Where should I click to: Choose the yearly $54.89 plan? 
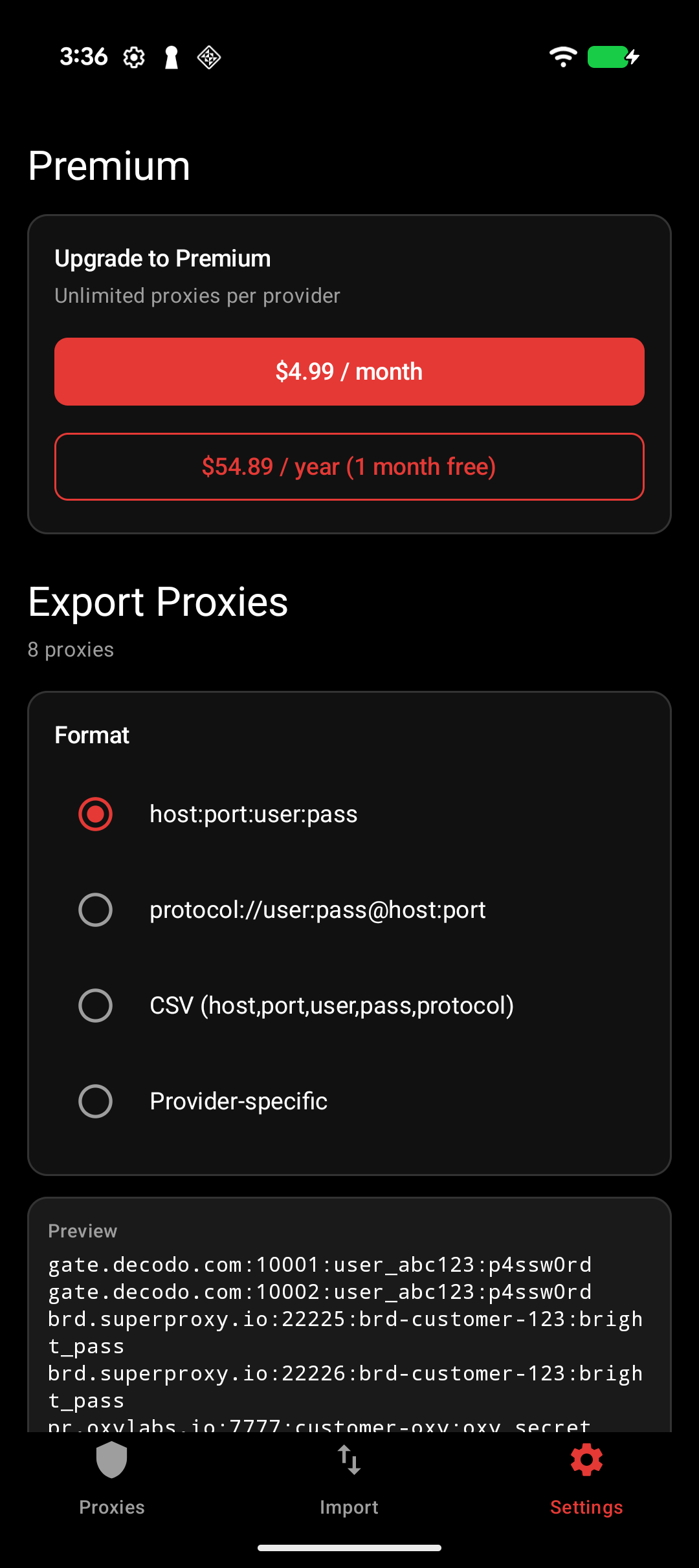(x=349, y=466)
